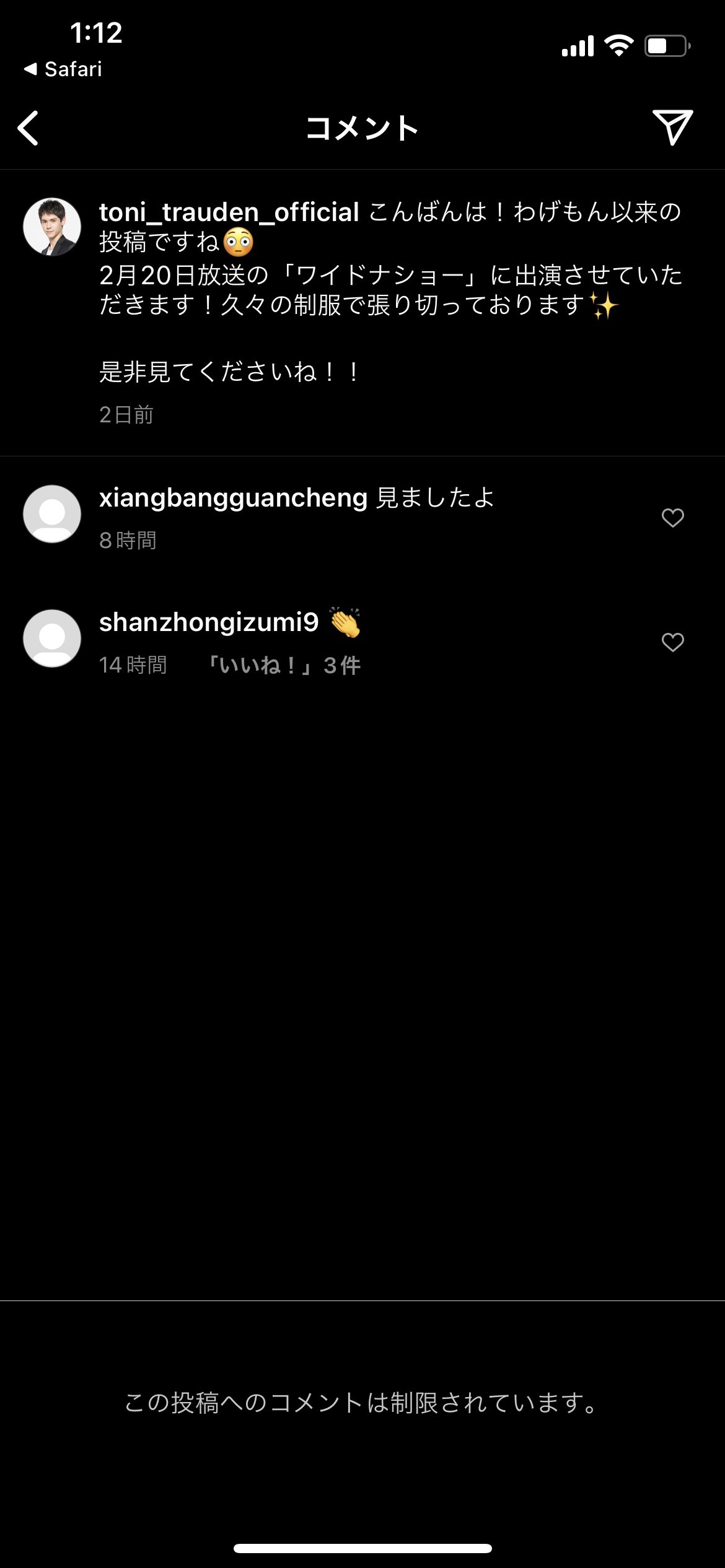Image resolution: width=725 pixels, height=1568 pixels.
Task: Tap xiangbangguancheng's avatar
Action: click(52, 514)
